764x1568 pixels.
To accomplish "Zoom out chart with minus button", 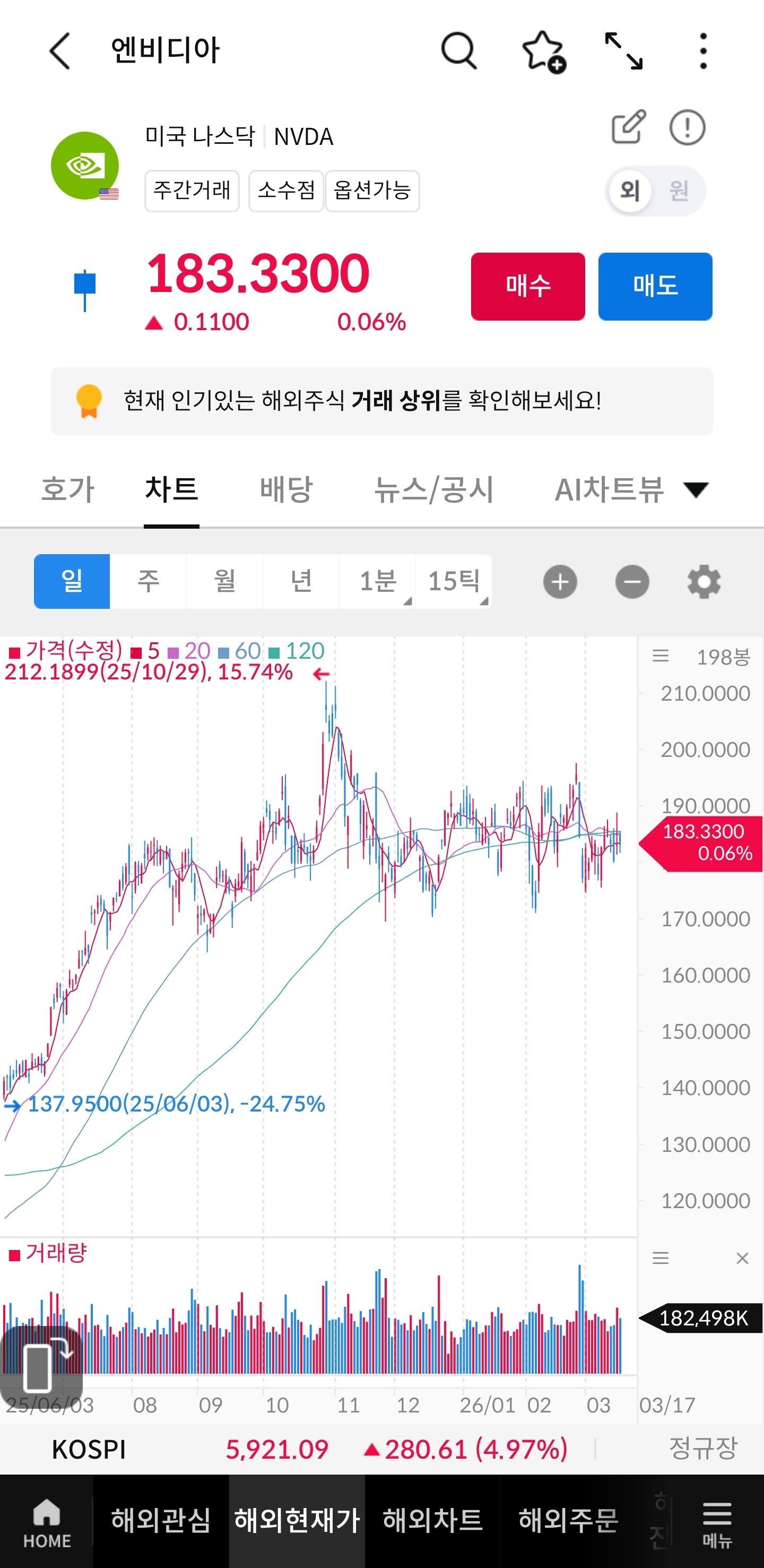I will point(632,581).
